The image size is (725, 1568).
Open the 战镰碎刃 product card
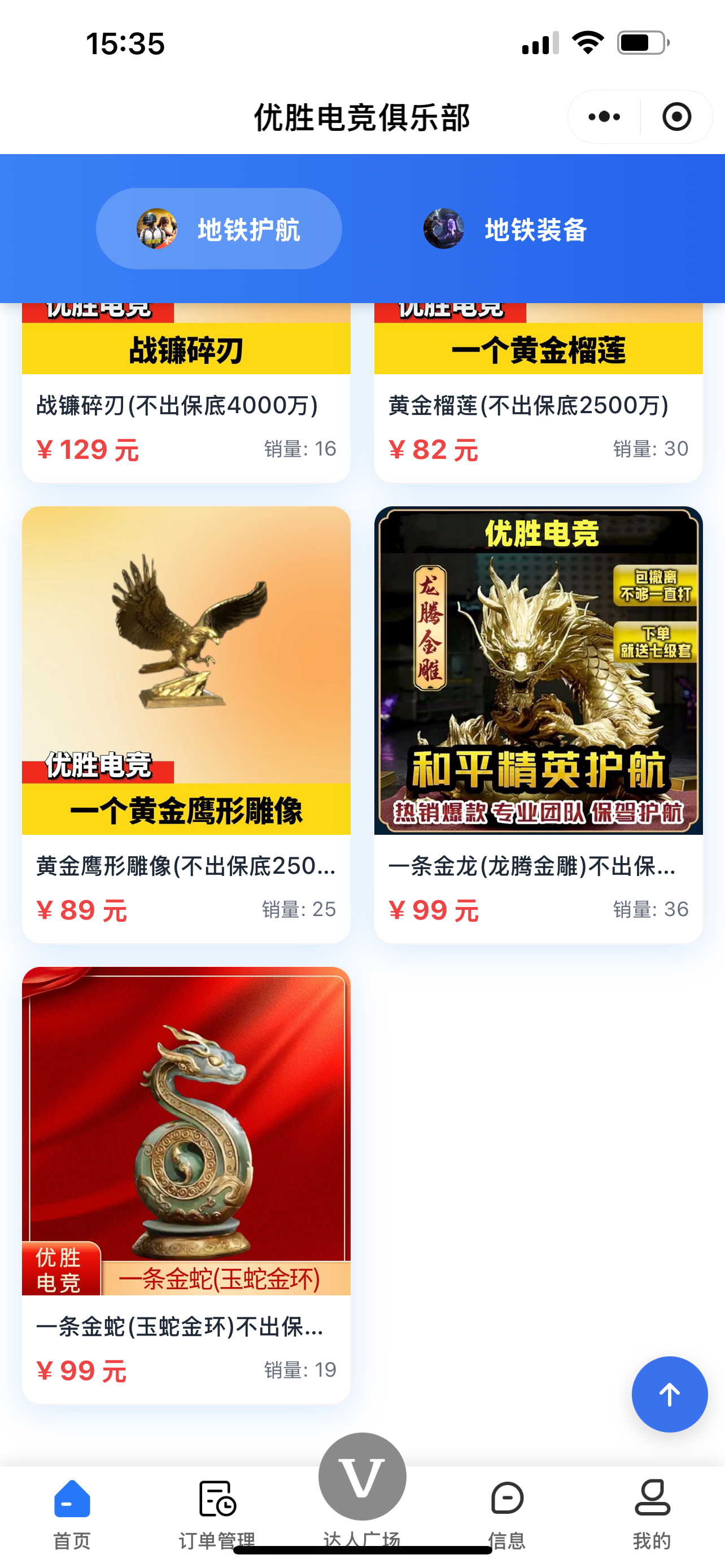pos(186,405)
